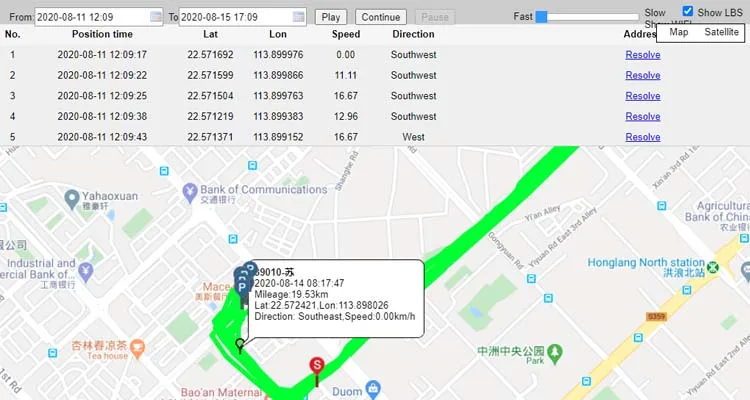Tap the To date field
Screen dimensions: 750x400
[243, 17]
